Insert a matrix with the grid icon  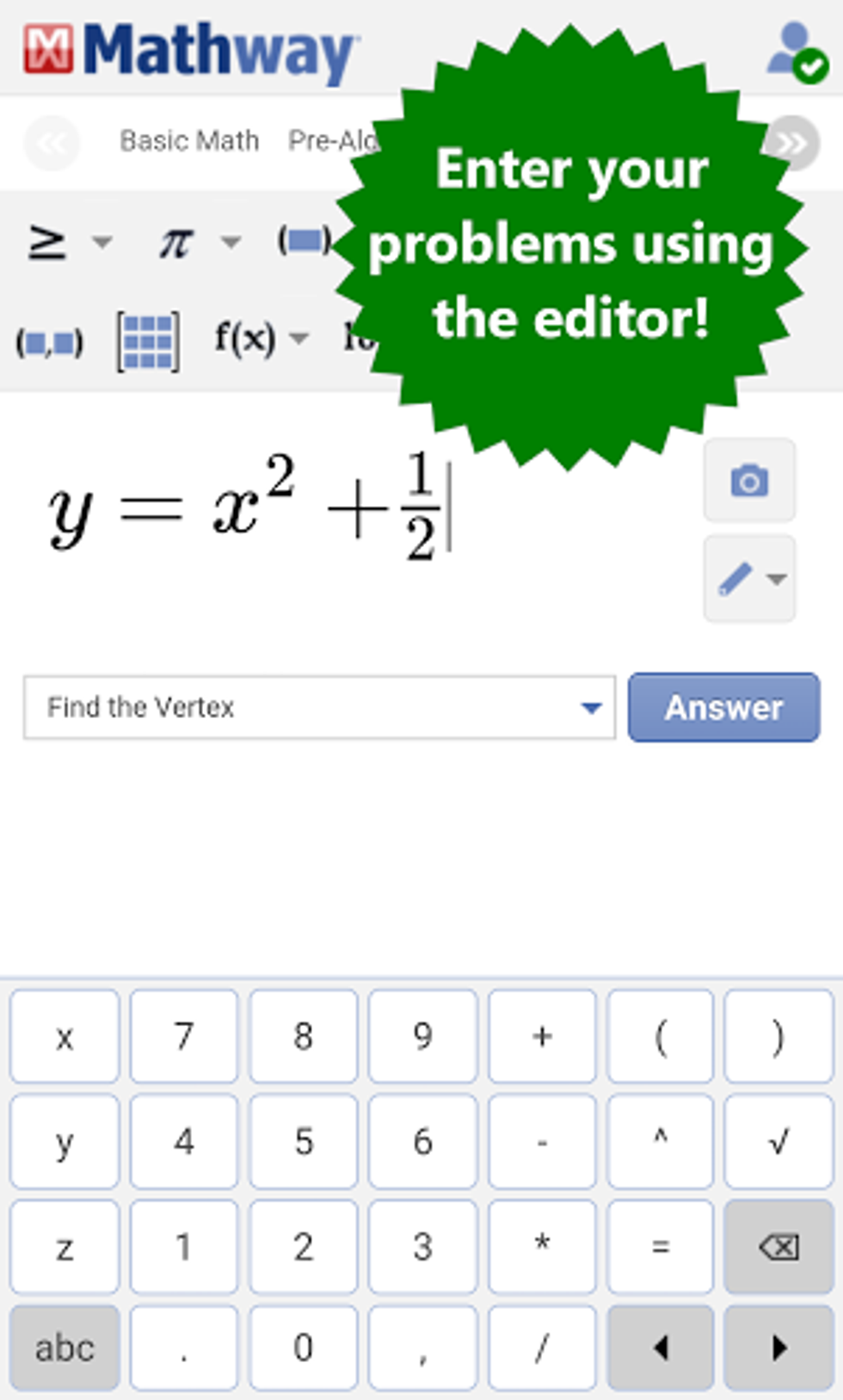pos(148,341)
